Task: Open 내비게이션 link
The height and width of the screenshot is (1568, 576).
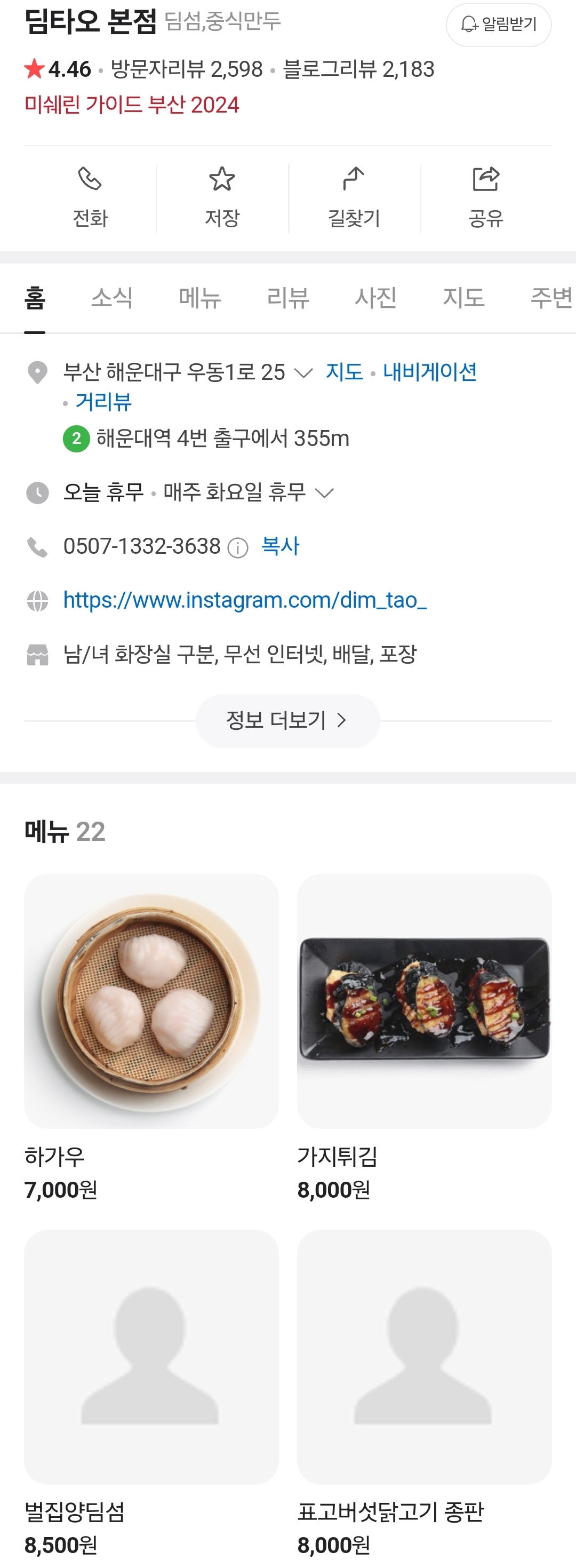Action: click(x=429, y=372)
